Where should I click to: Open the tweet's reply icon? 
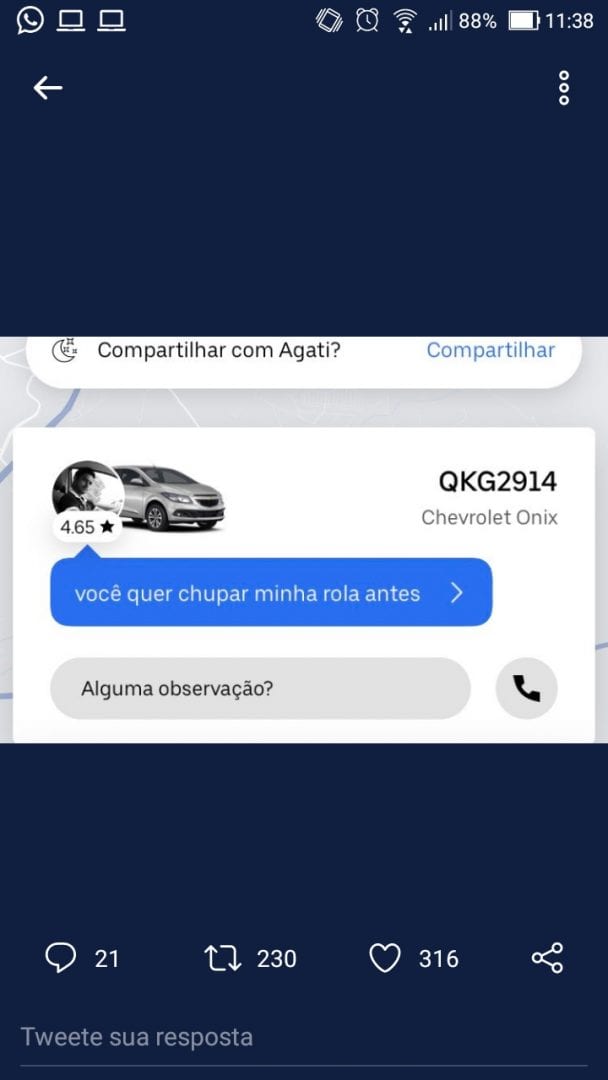(61, 958)
